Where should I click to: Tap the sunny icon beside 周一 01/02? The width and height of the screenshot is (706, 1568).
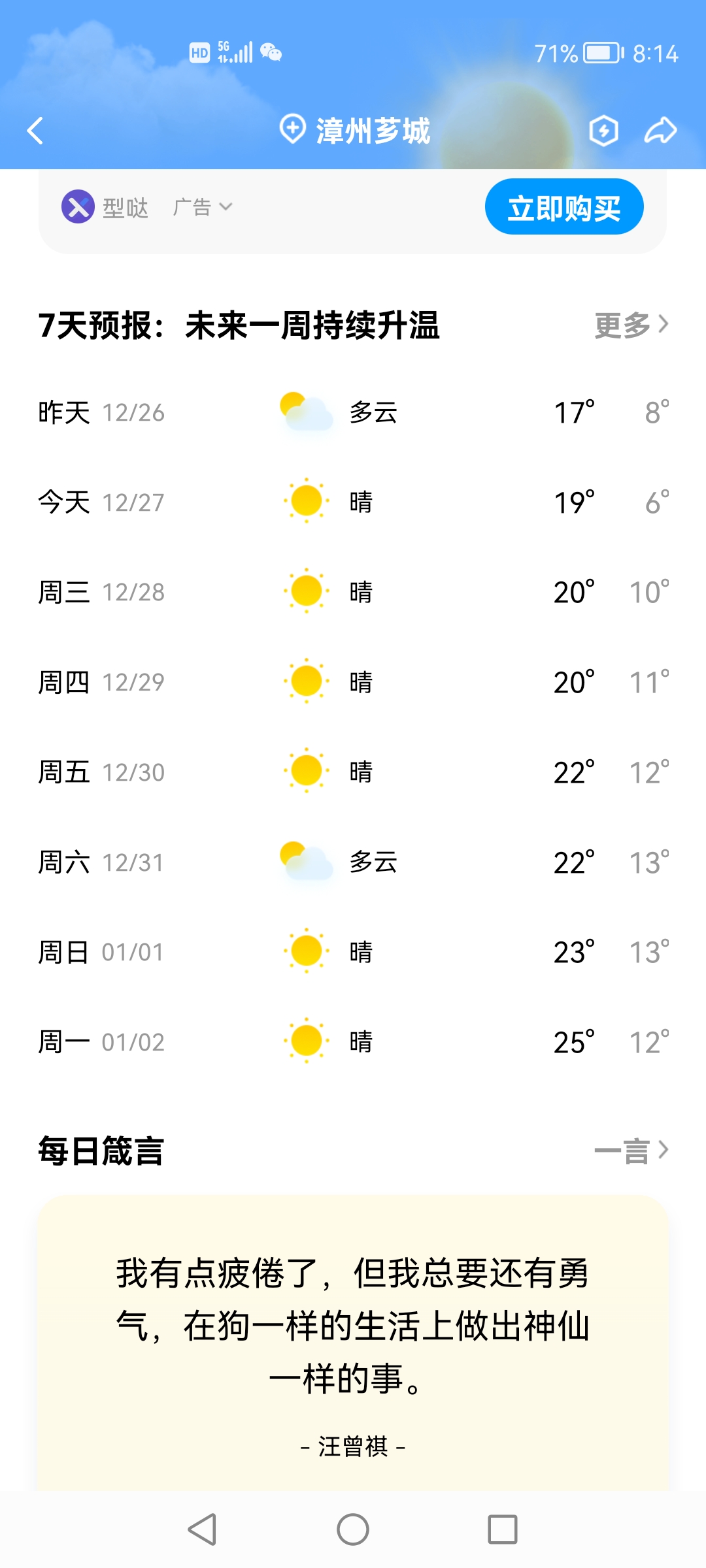(306, 1041)
